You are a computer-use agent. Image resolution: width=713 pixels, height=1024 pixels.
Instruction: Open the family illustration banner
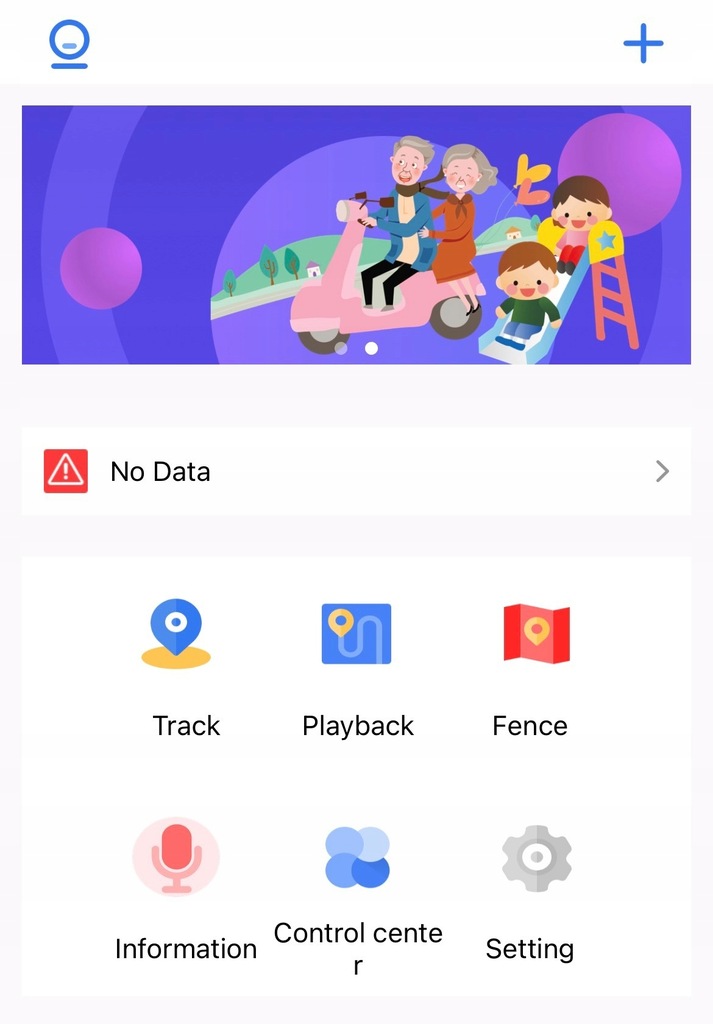[356, 235]
